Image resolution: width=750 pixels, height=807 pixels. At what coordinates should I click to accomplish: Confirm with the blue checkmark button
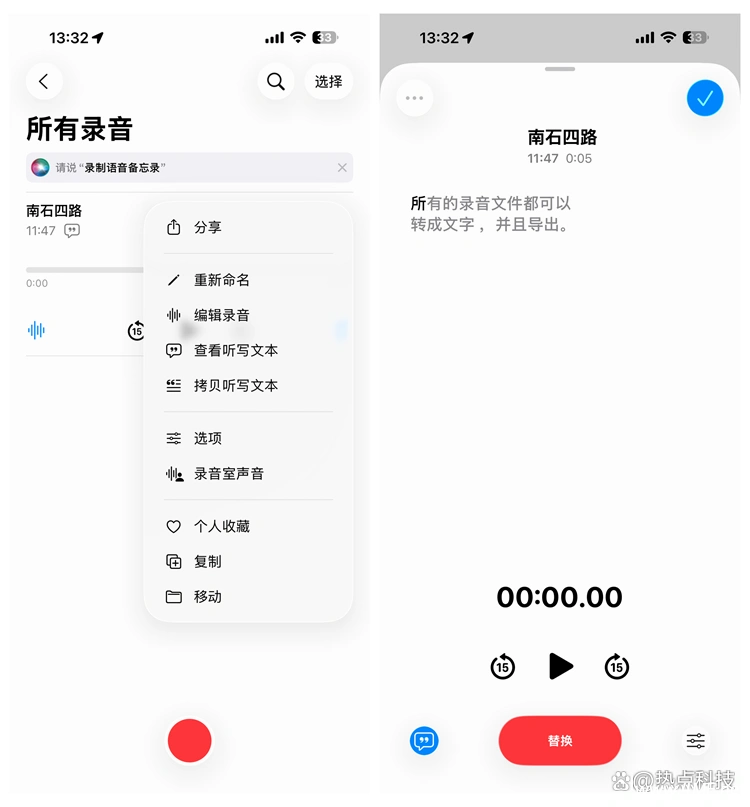705,98
